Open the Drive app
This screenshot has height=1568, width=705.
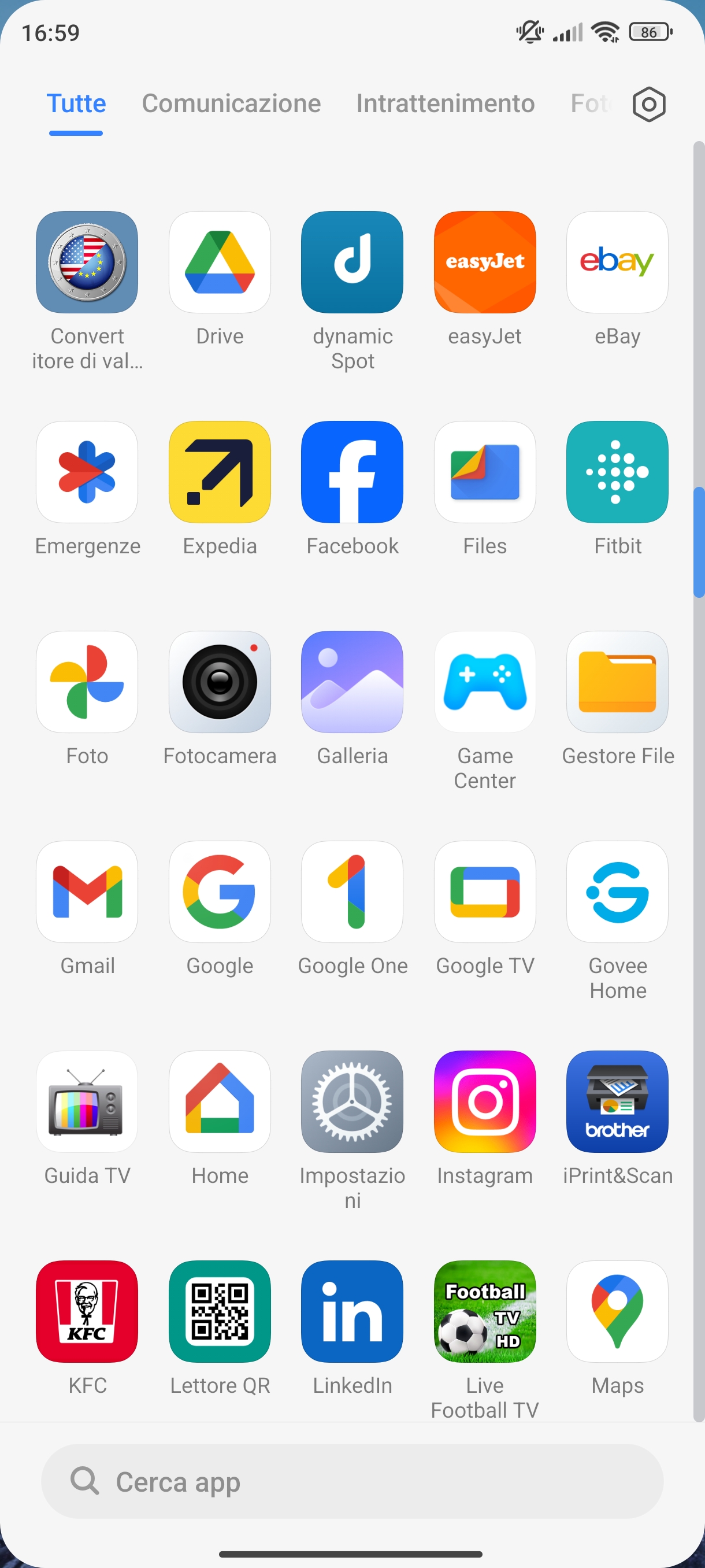(220, 262)
